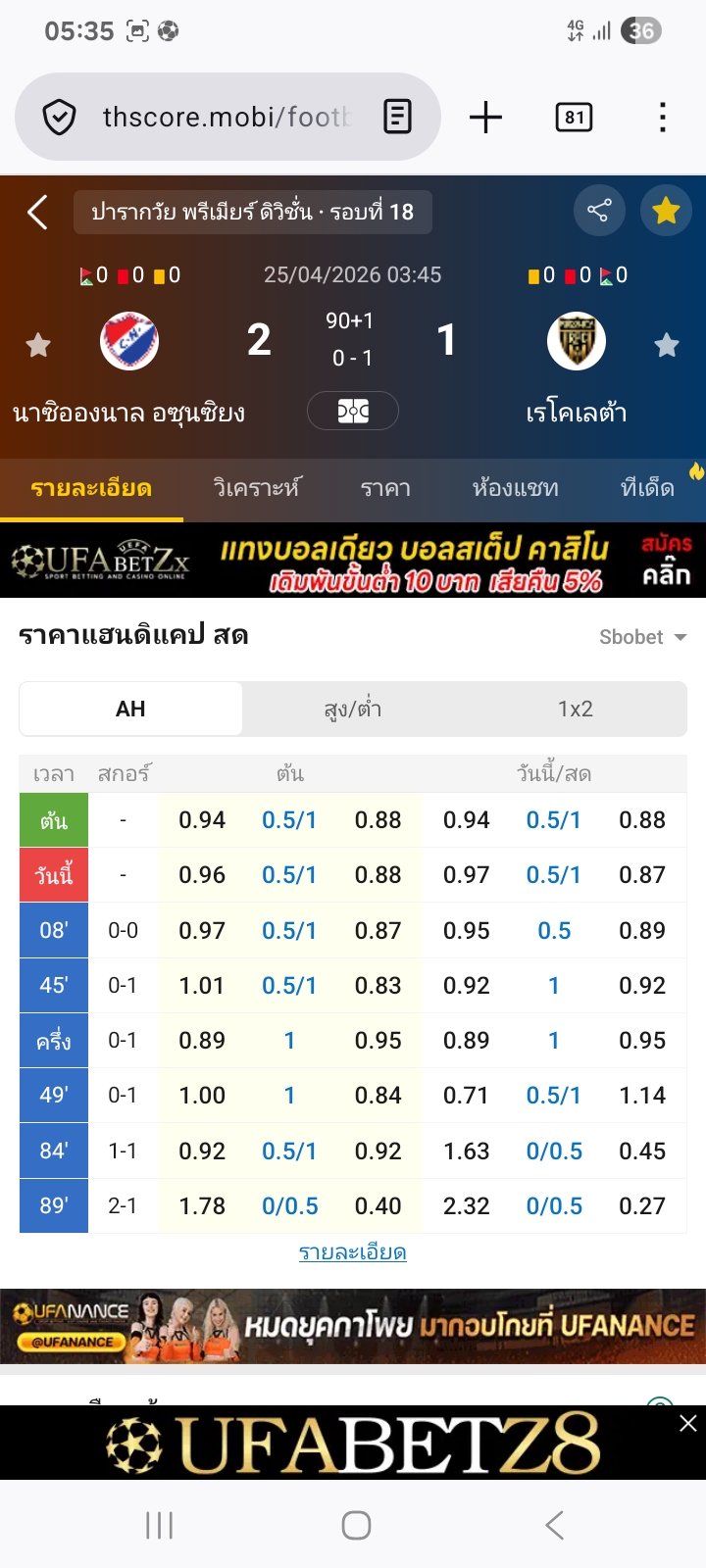Go back using the header arrow
This screenshot has height=1568, width=706.
pos(37,212)
